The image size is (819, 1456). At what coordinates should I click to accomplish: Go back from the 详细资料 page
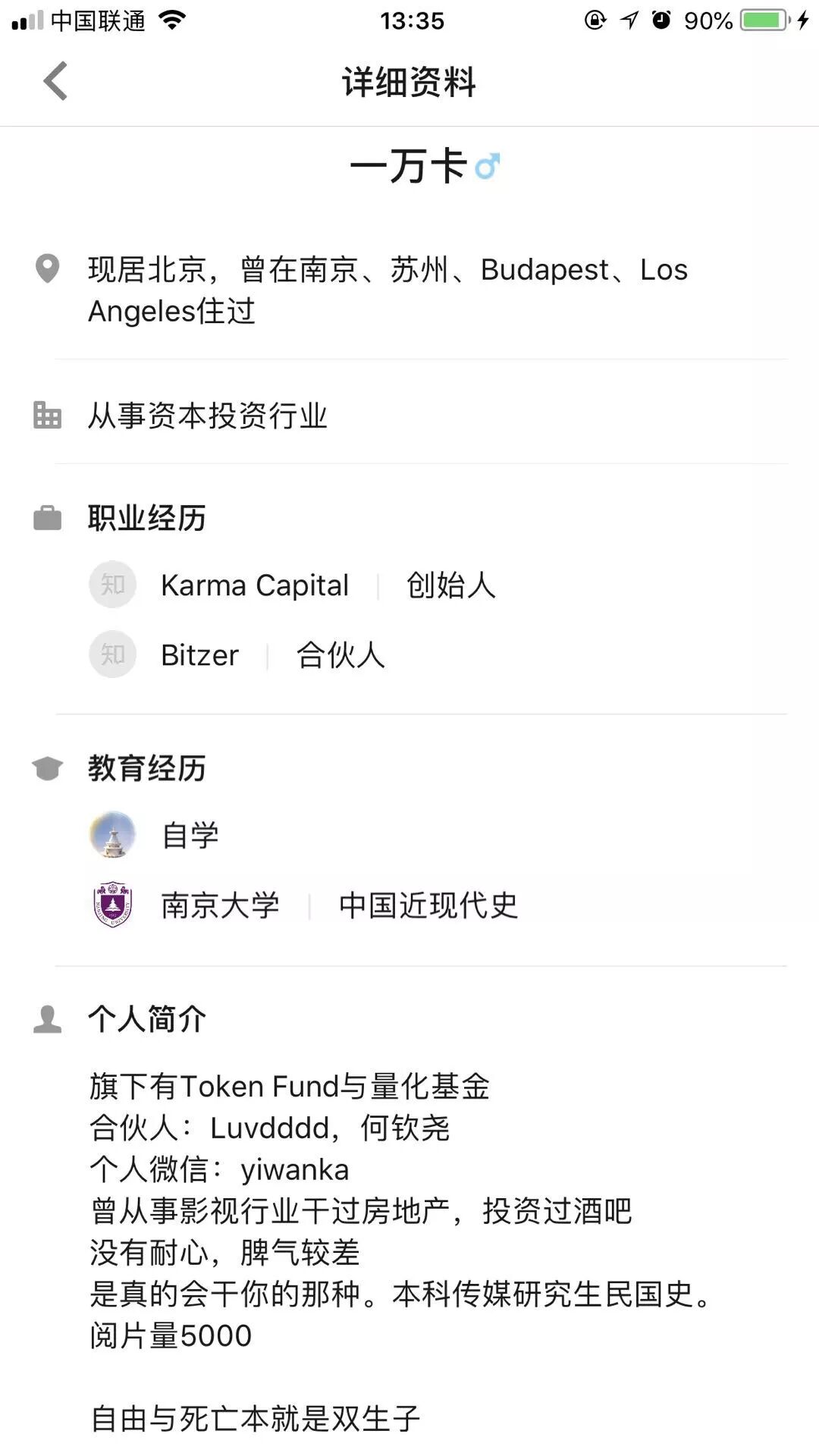[x=55, y=81]
